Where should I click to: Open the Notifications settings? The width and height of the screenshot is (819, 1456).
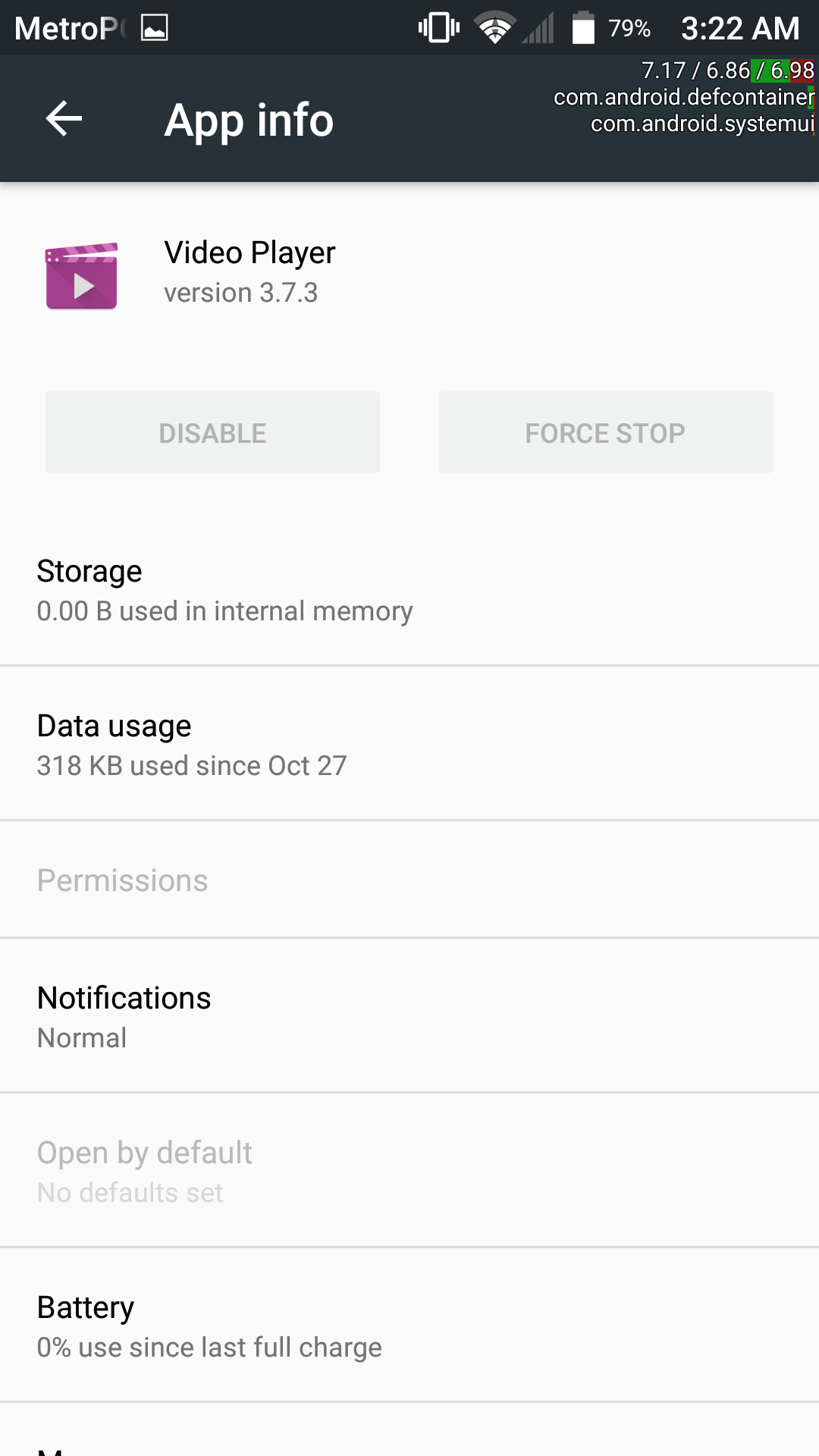click(409, 1016)
